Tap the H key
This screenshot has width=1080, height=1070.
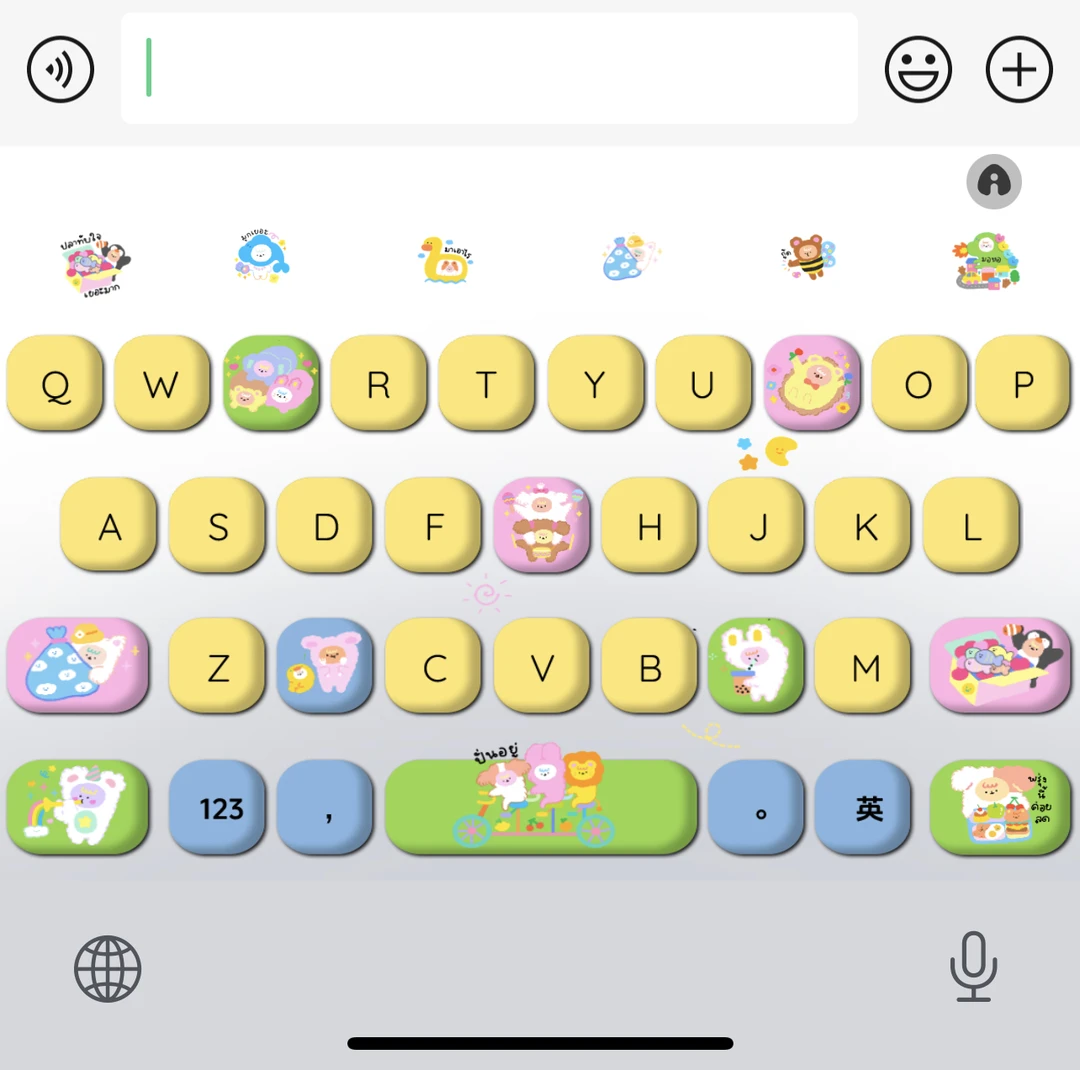coord(649,525)
